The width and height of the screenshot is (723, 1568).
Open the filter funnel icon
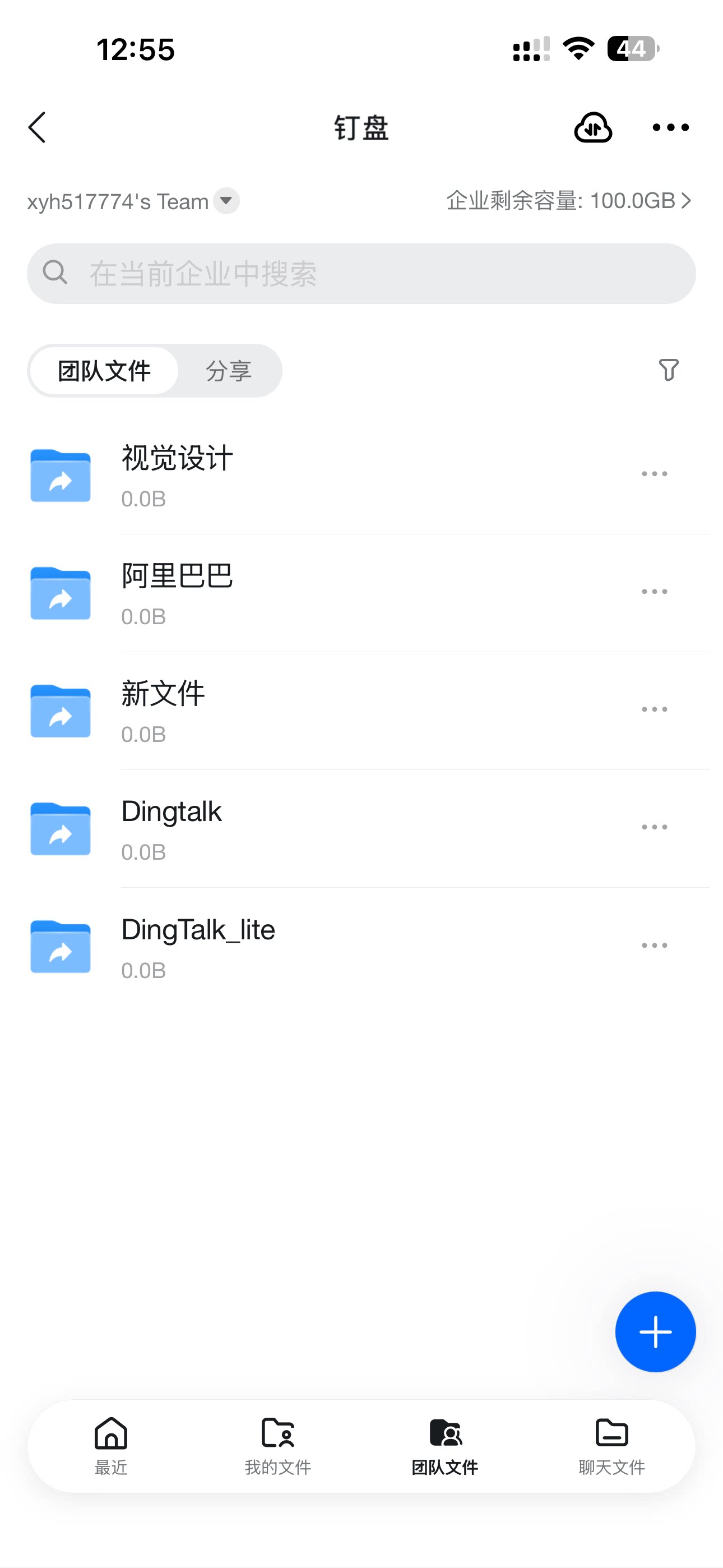(x=668, y=370)
